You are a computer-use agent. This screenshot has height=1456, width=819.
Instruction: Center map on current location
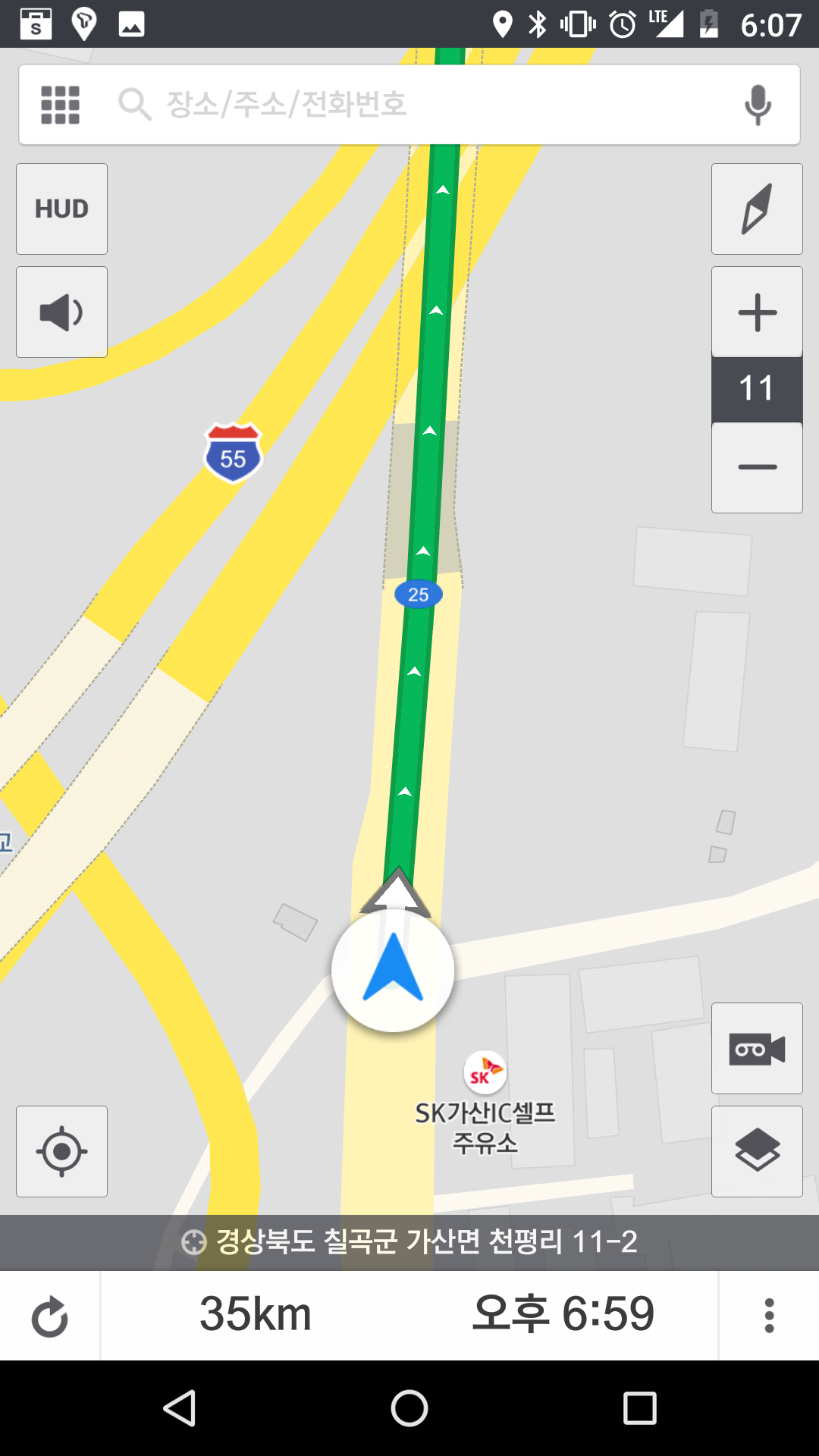pos(61,1151)
